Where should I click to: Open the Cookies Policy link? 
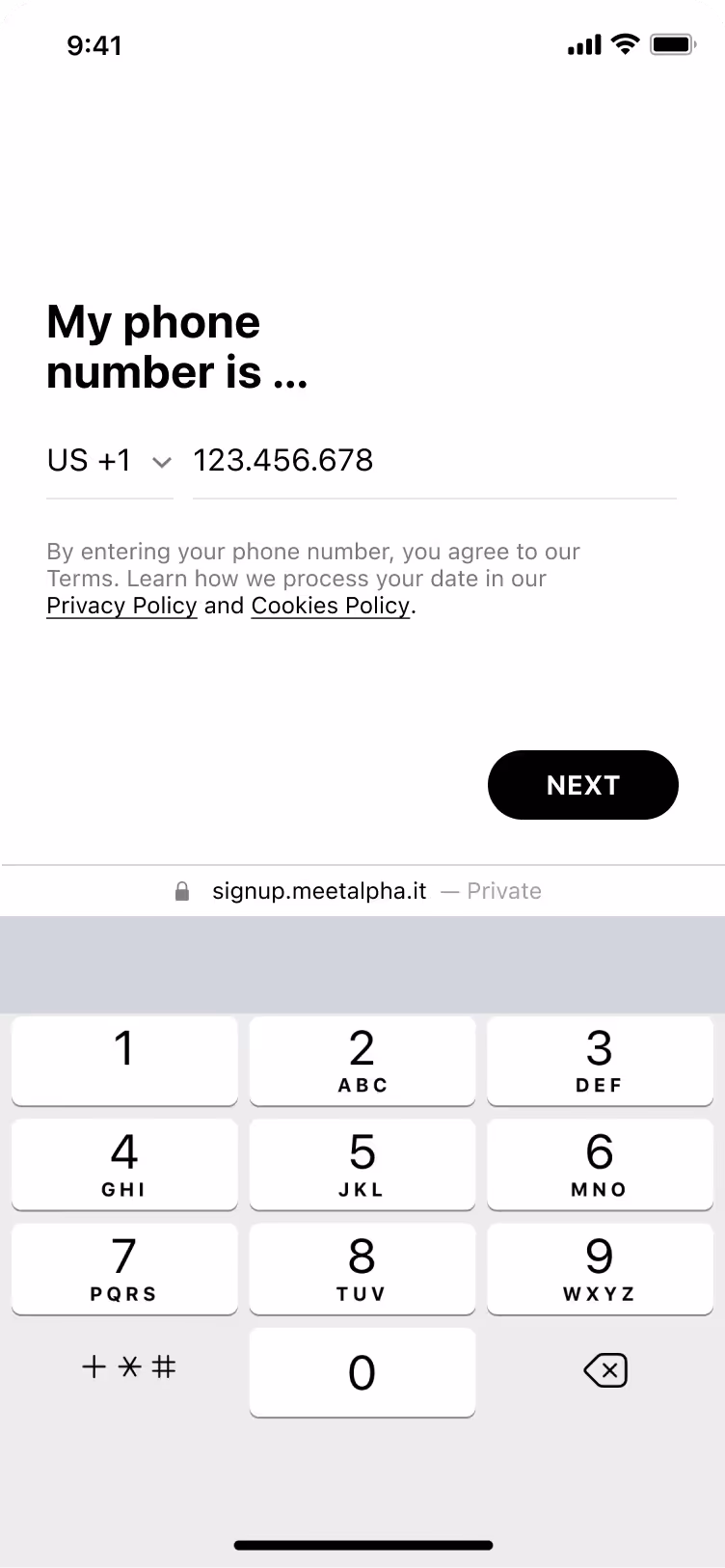pyautogui.click(x=331, y=606)
